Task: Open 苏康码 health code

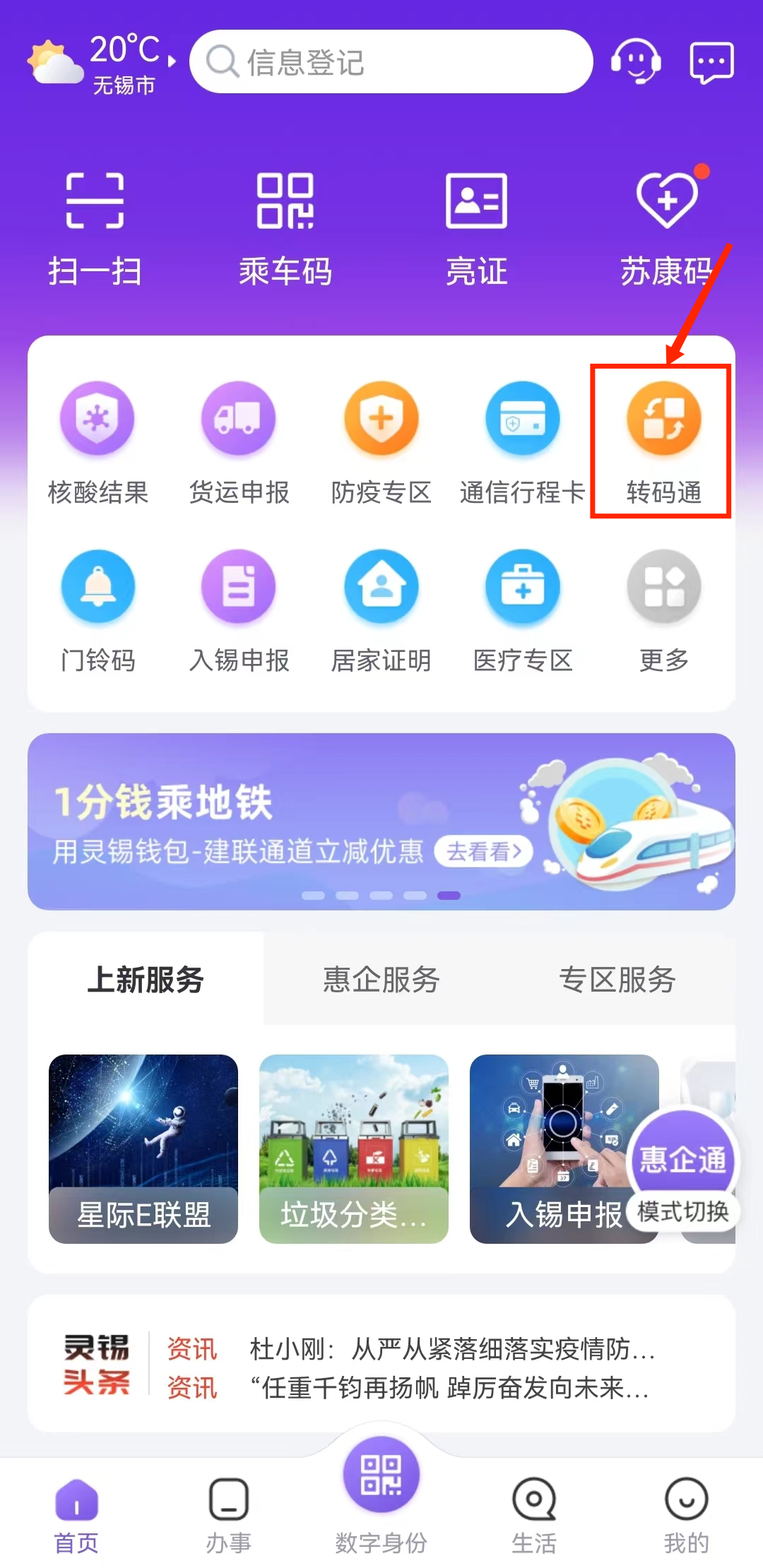Action: 666,227
